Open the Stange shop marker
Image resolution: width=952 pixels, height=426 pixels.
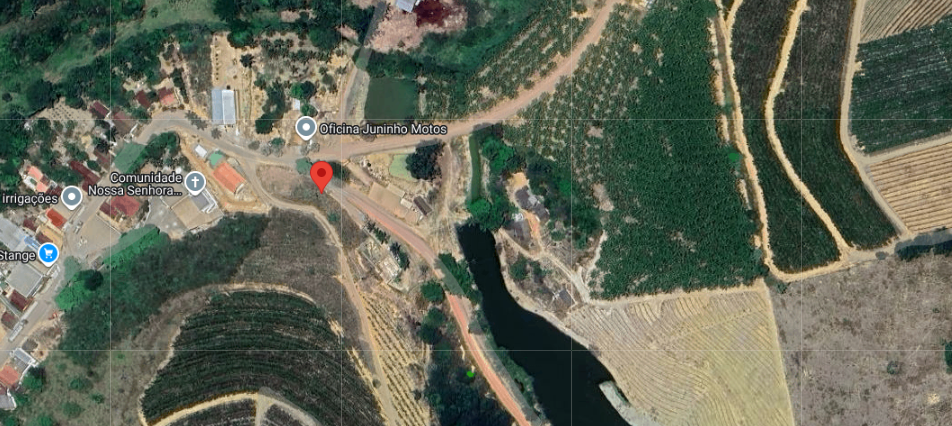click(x=49, y=254)
